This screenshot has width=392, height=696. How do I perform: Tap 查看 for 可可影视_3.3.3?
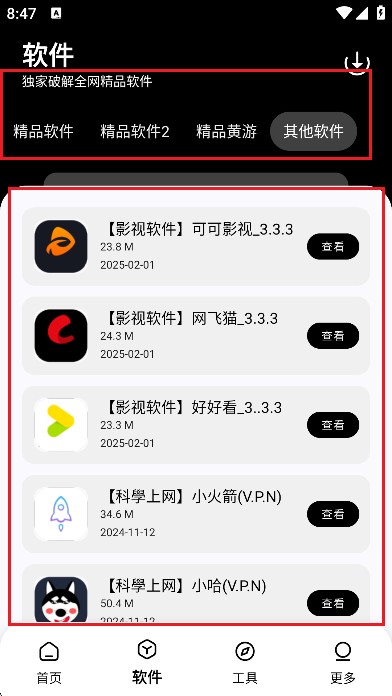coord(333,246)
